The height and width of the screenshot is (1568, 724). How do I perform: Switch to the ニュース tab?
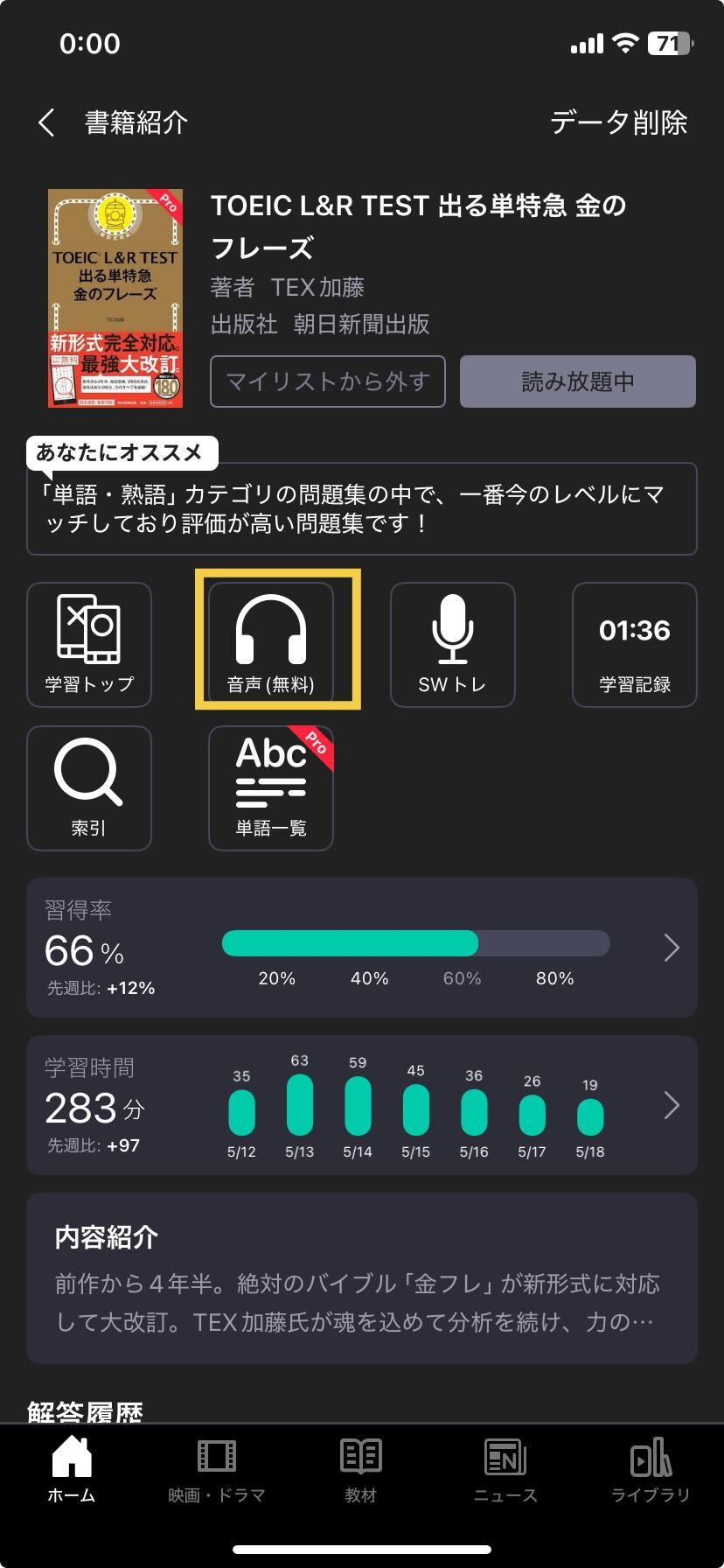505,1471
